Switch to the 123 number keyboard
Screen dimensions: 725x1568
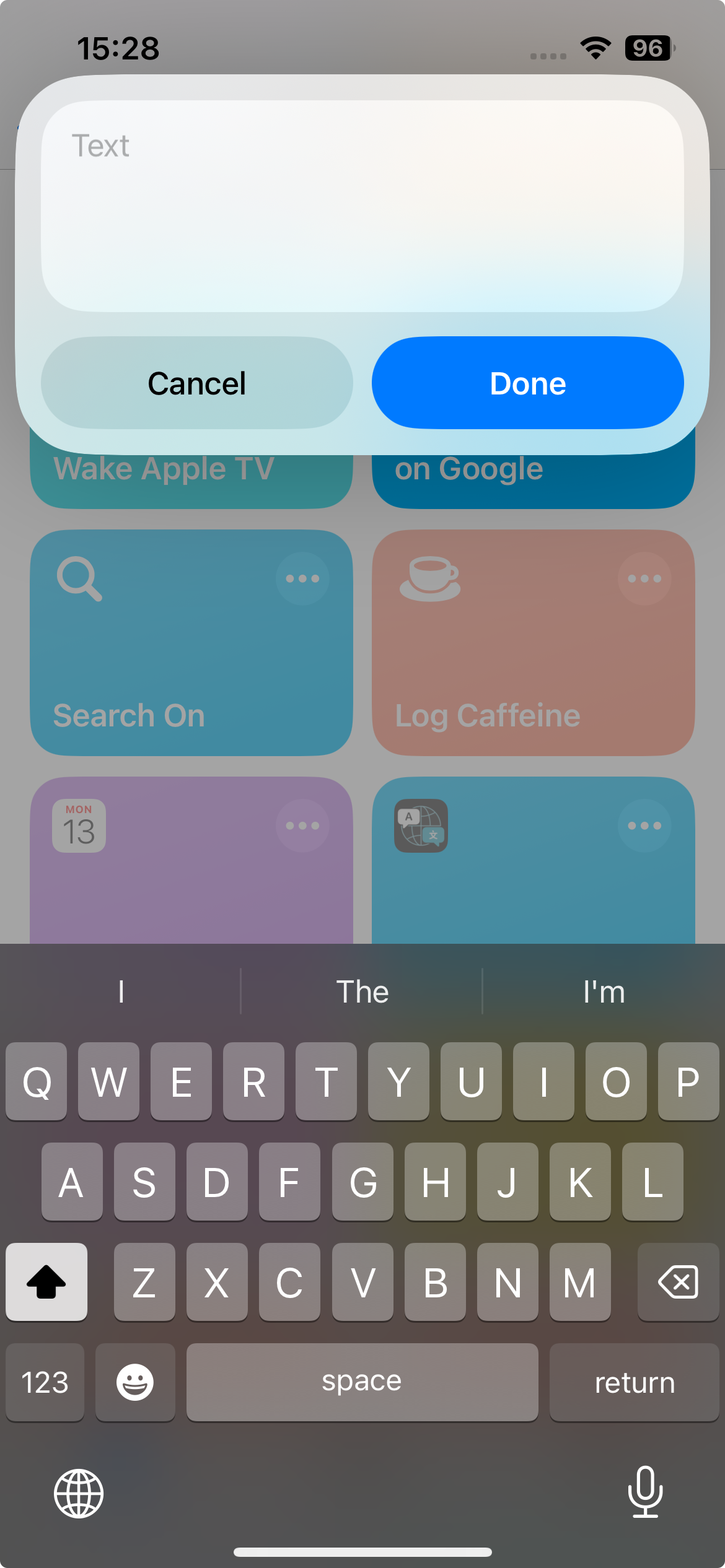point(45,1382)
